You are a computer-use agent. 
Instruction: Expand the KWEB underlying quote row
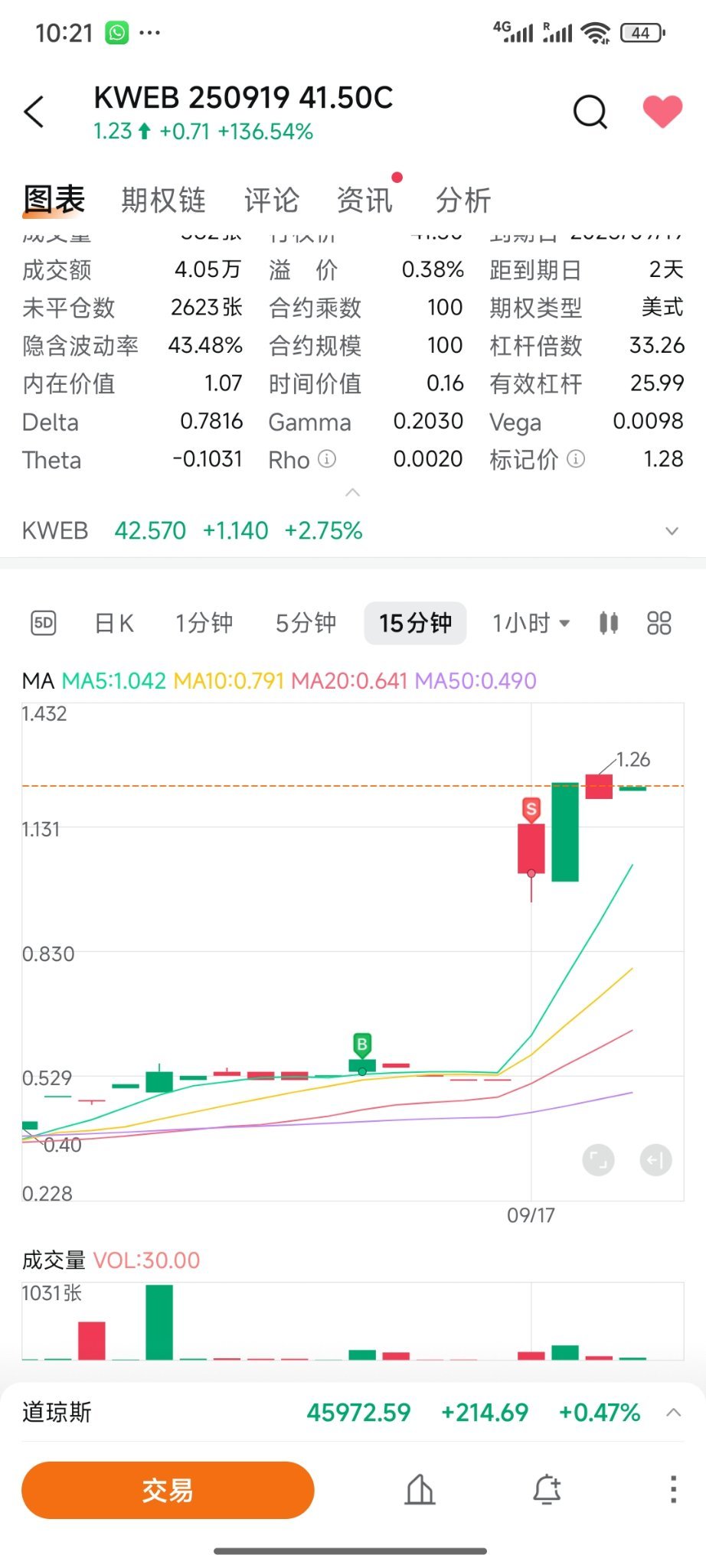pos(672,531)
